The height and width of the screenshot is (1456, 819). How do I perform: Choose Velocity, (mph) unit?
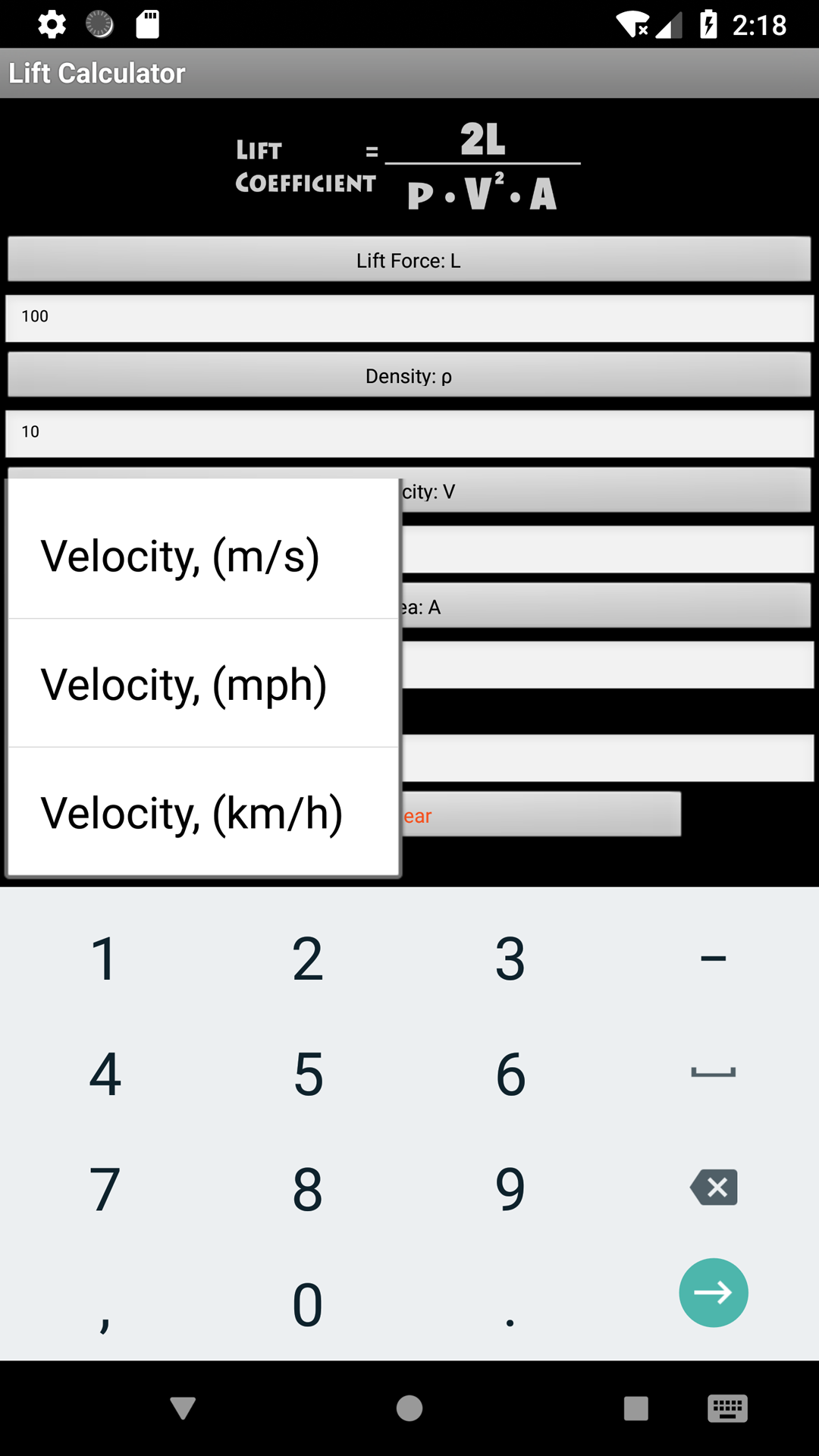click(203, 684)
